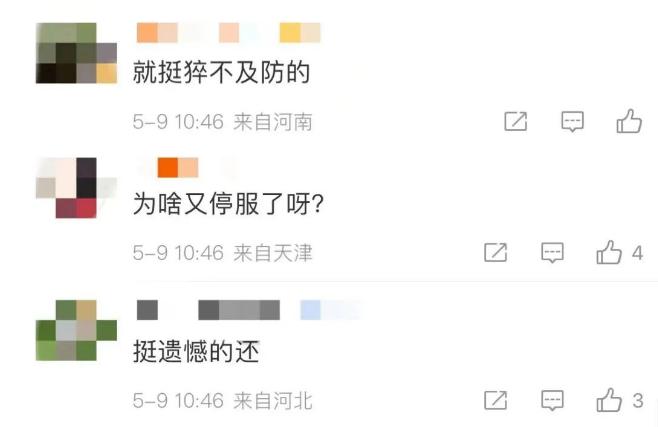This screenshot has height=427, width=658.
Task: Reply to the comment 为啥又停服了呀?
Action: [x=553, y=253]
